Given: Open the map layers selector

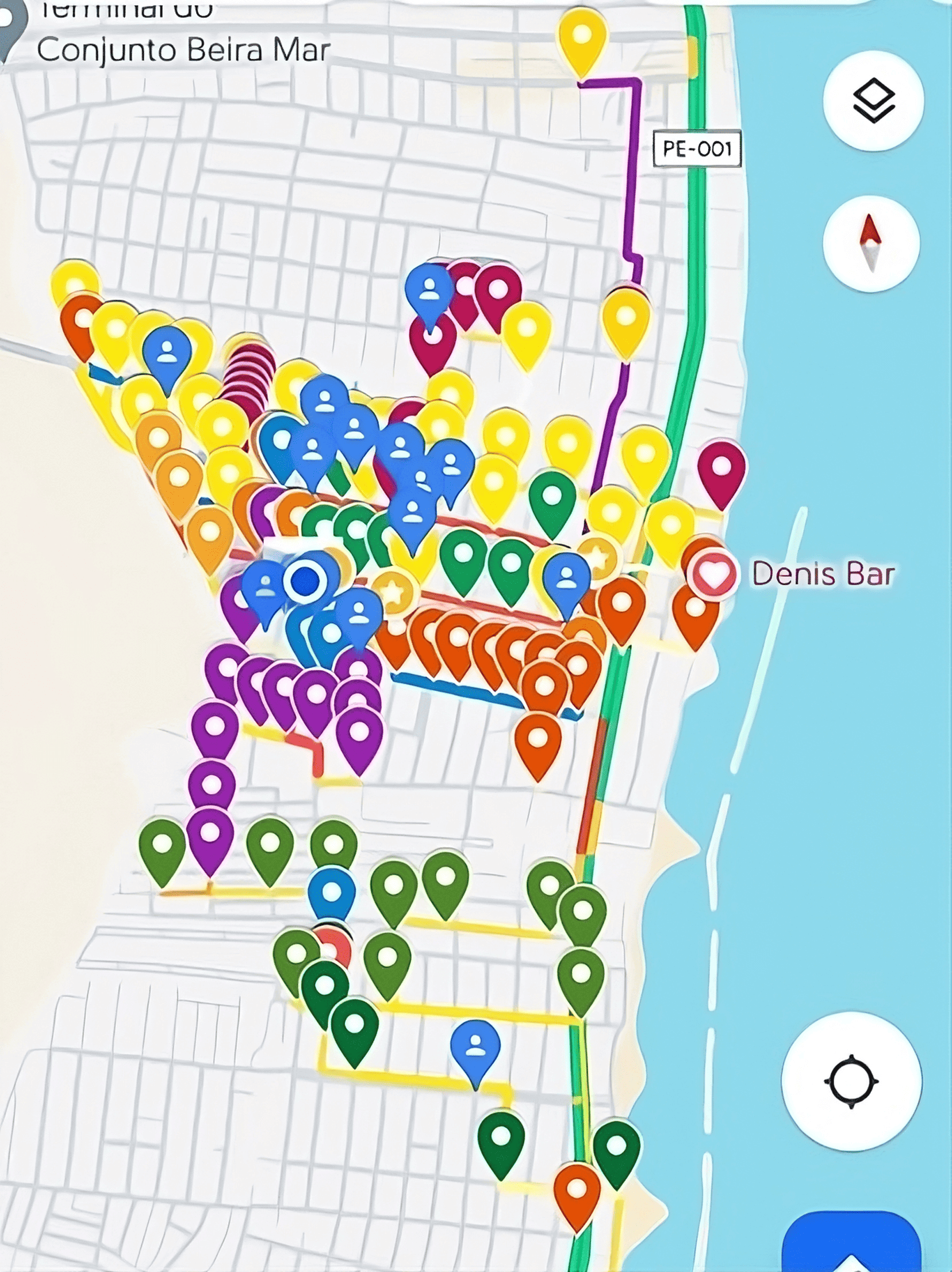Looking at the screenshot, I should (x=873, y=101).
